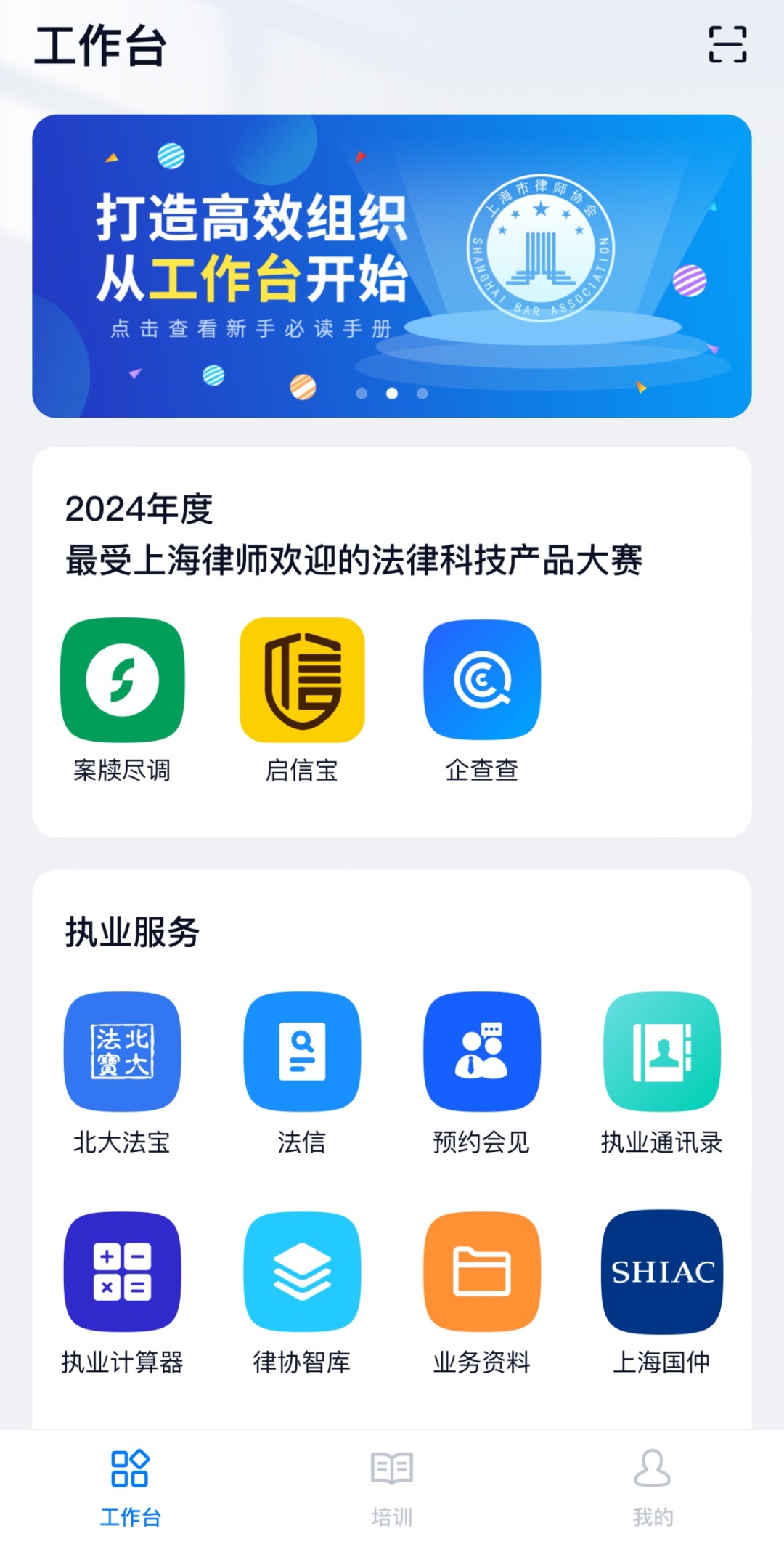Open the 案牍尽调 app
The height and width of the screenshot is (1560, 784).
(122, 681)
